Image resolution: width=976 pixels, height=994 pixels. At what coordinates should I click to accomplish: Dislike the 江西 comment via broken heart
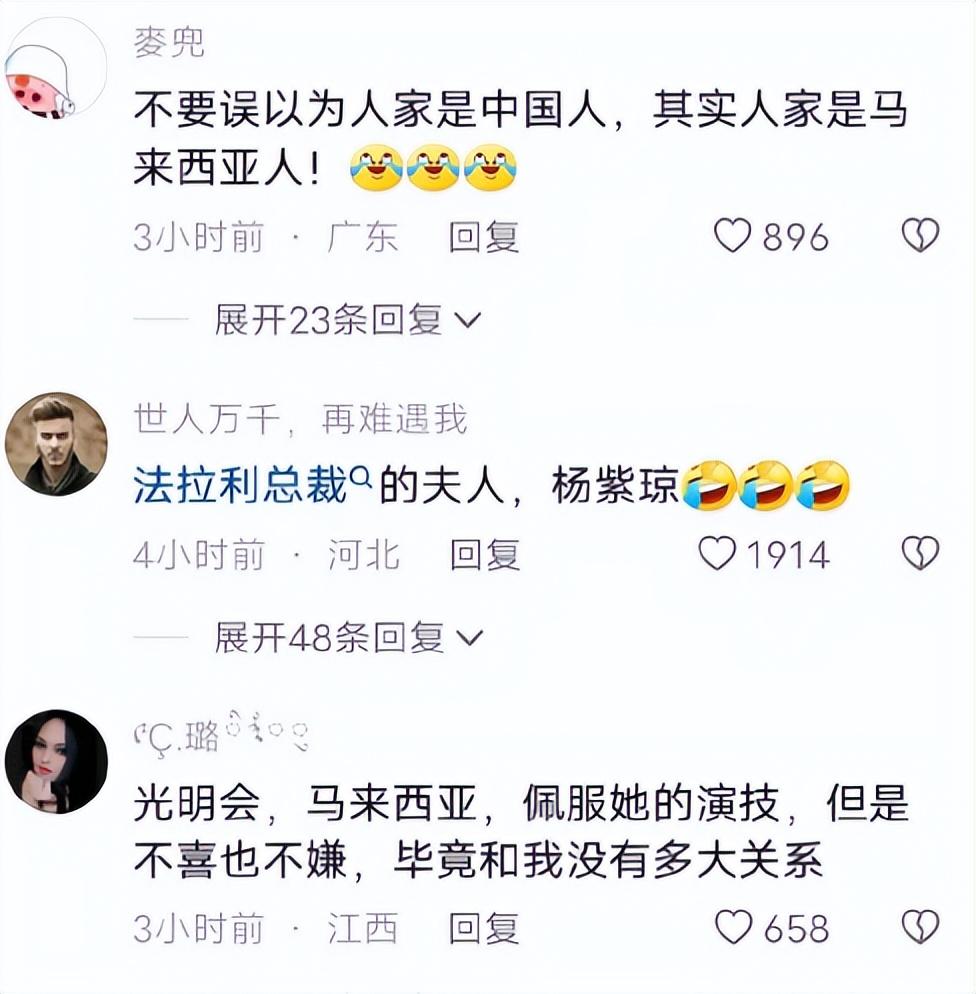920,927
